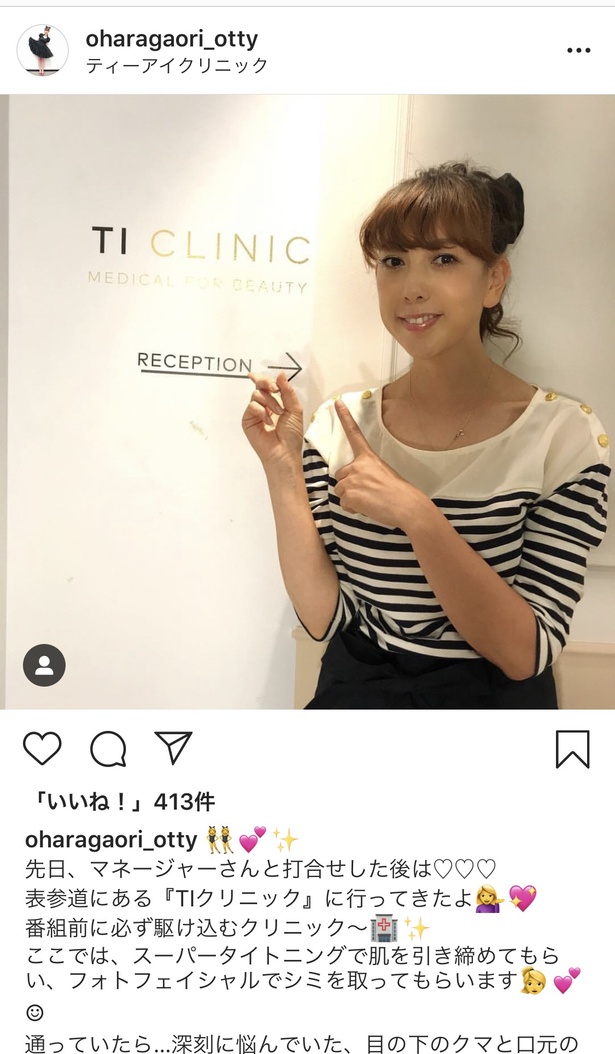This screenshot has height=1054, width=615.
Task: View the 413 likes list
Action: pyautogui.click(x=120, y=802)
